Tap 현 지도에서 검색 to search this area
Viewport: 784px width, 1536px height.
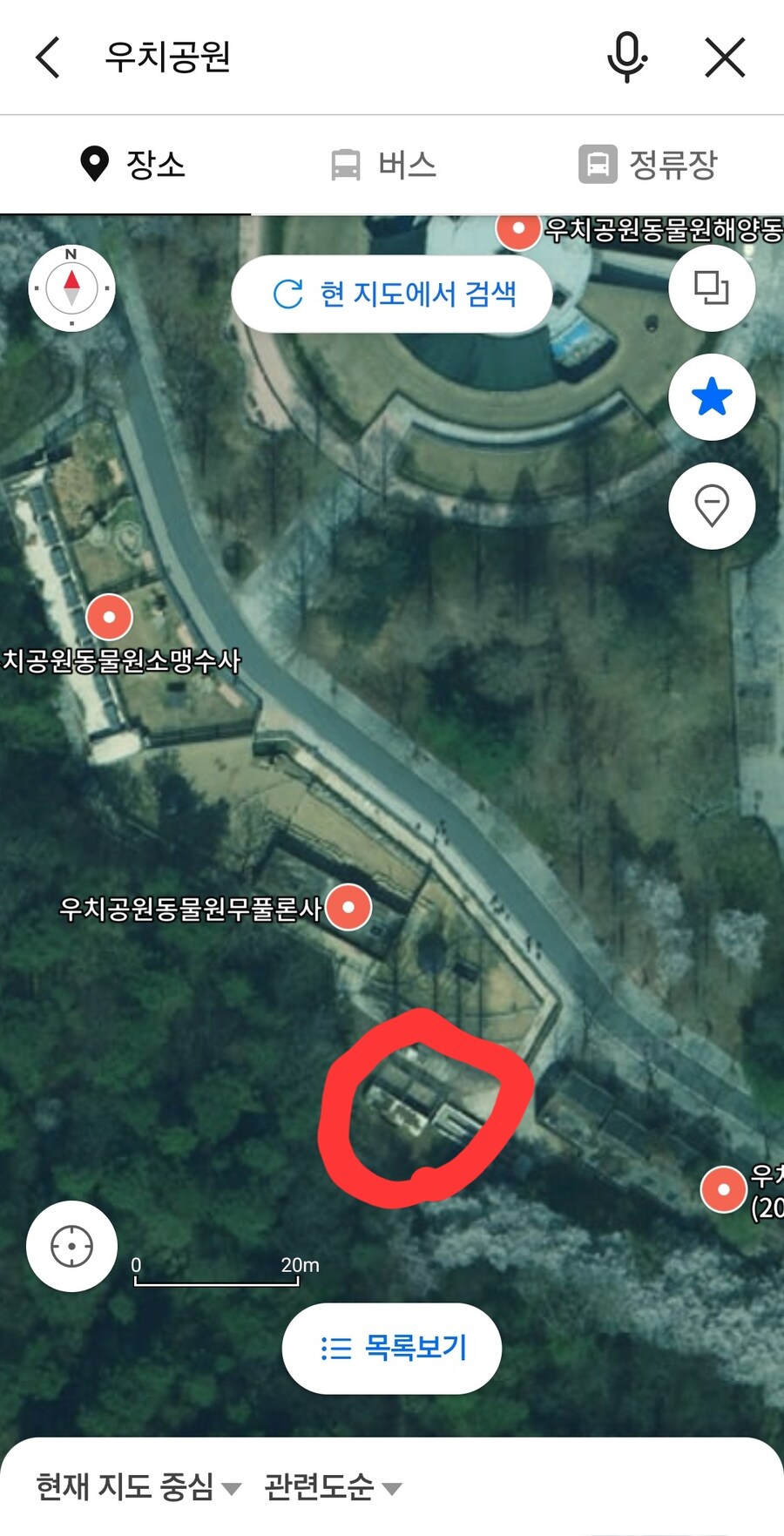point(391,294)
